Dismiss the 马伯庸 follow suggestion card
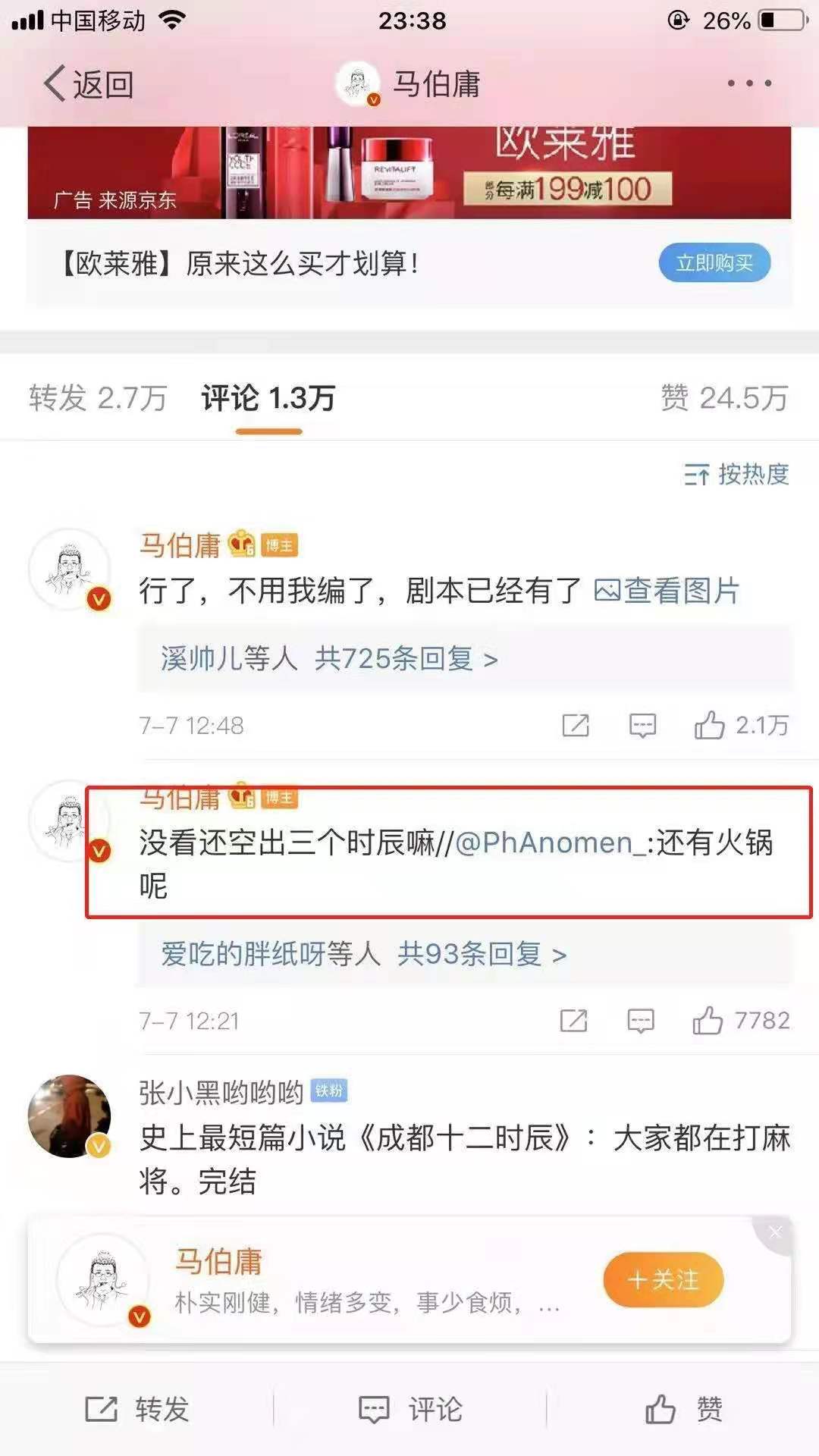The width and height of the screenshot is (819, 1456). pyautogui.click(x=775, y=1232)
